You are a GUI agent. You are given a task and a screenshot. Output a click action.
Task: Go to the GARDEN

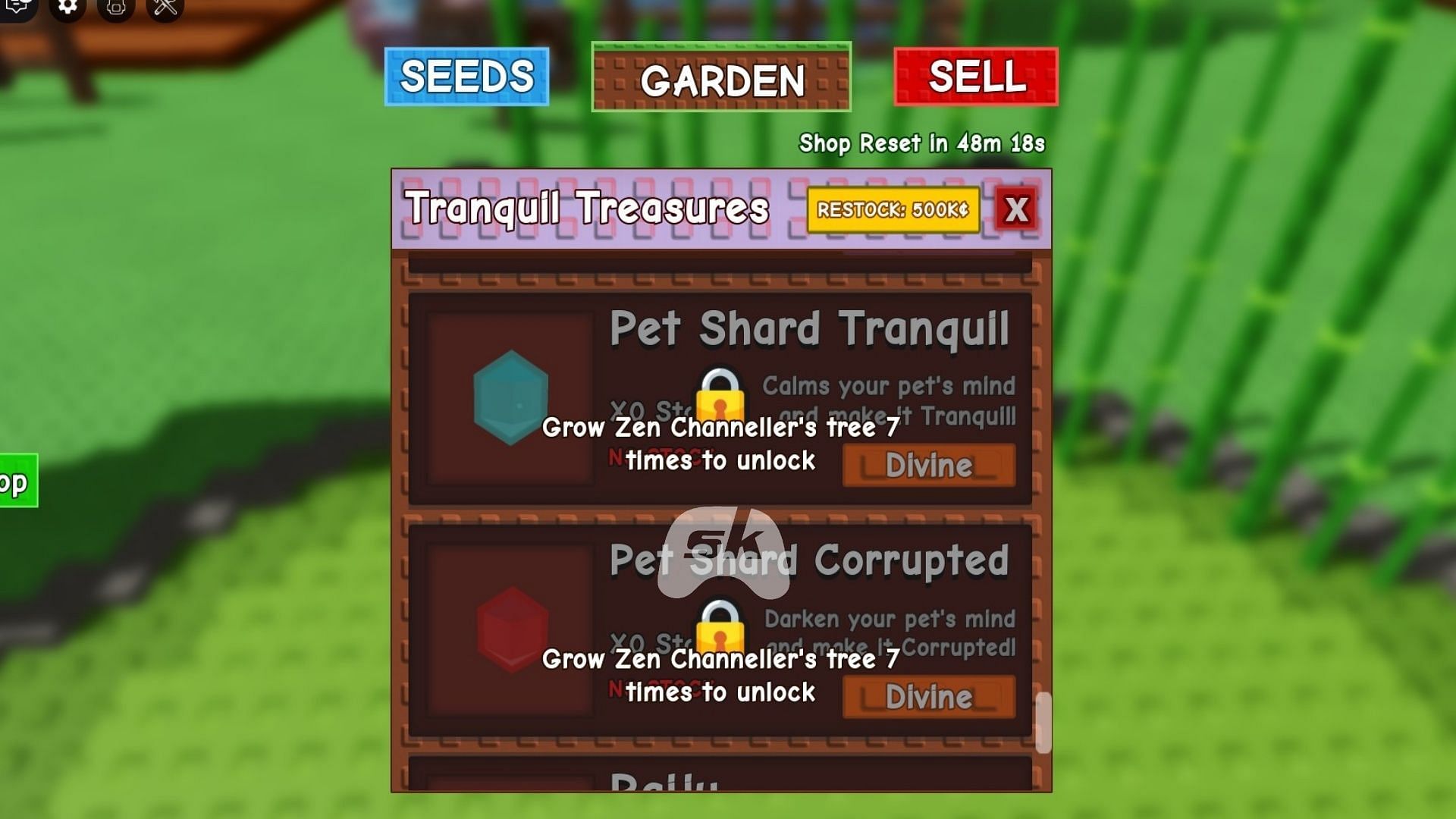tap(721, 77)
